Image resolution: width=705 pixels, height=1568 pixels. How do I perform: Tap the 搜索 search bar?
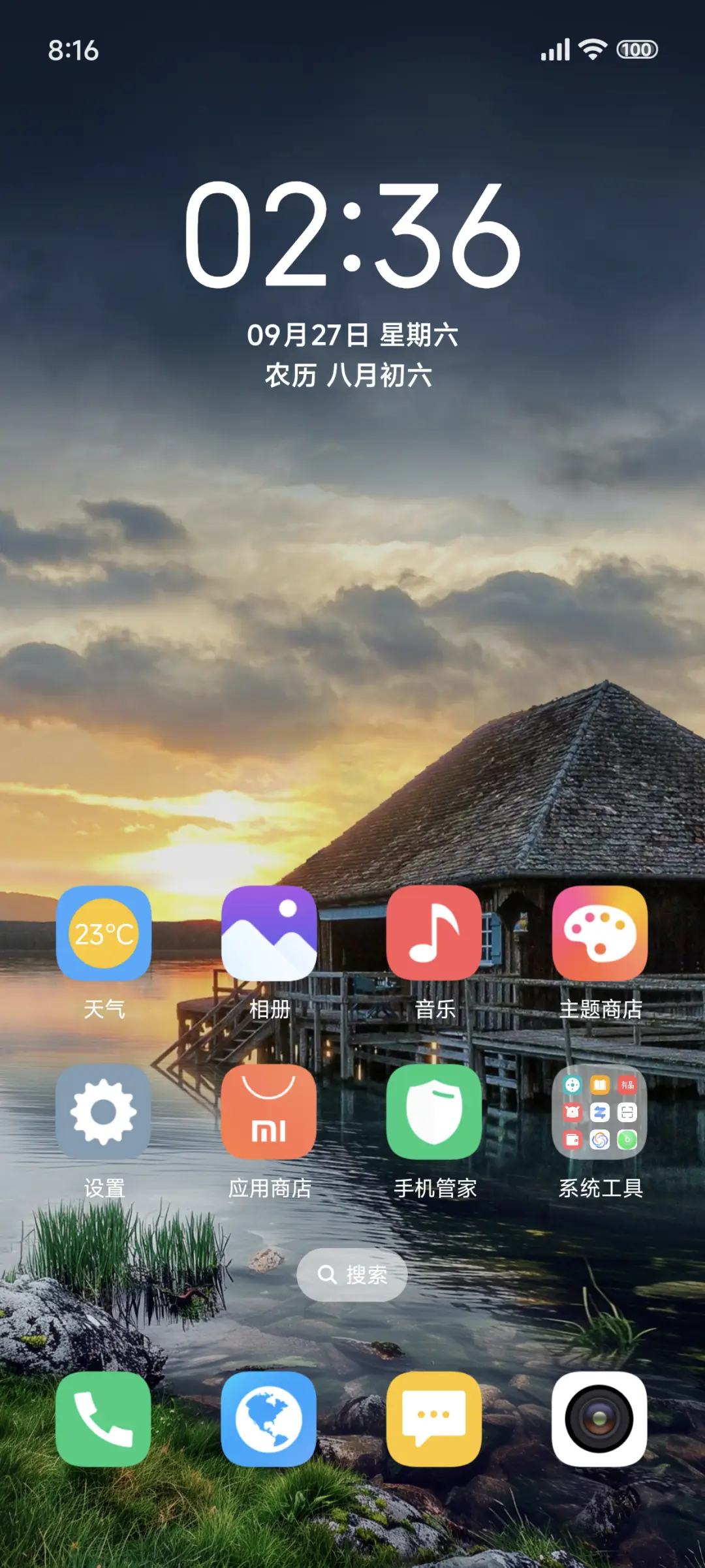click(x=352, y=1274)
